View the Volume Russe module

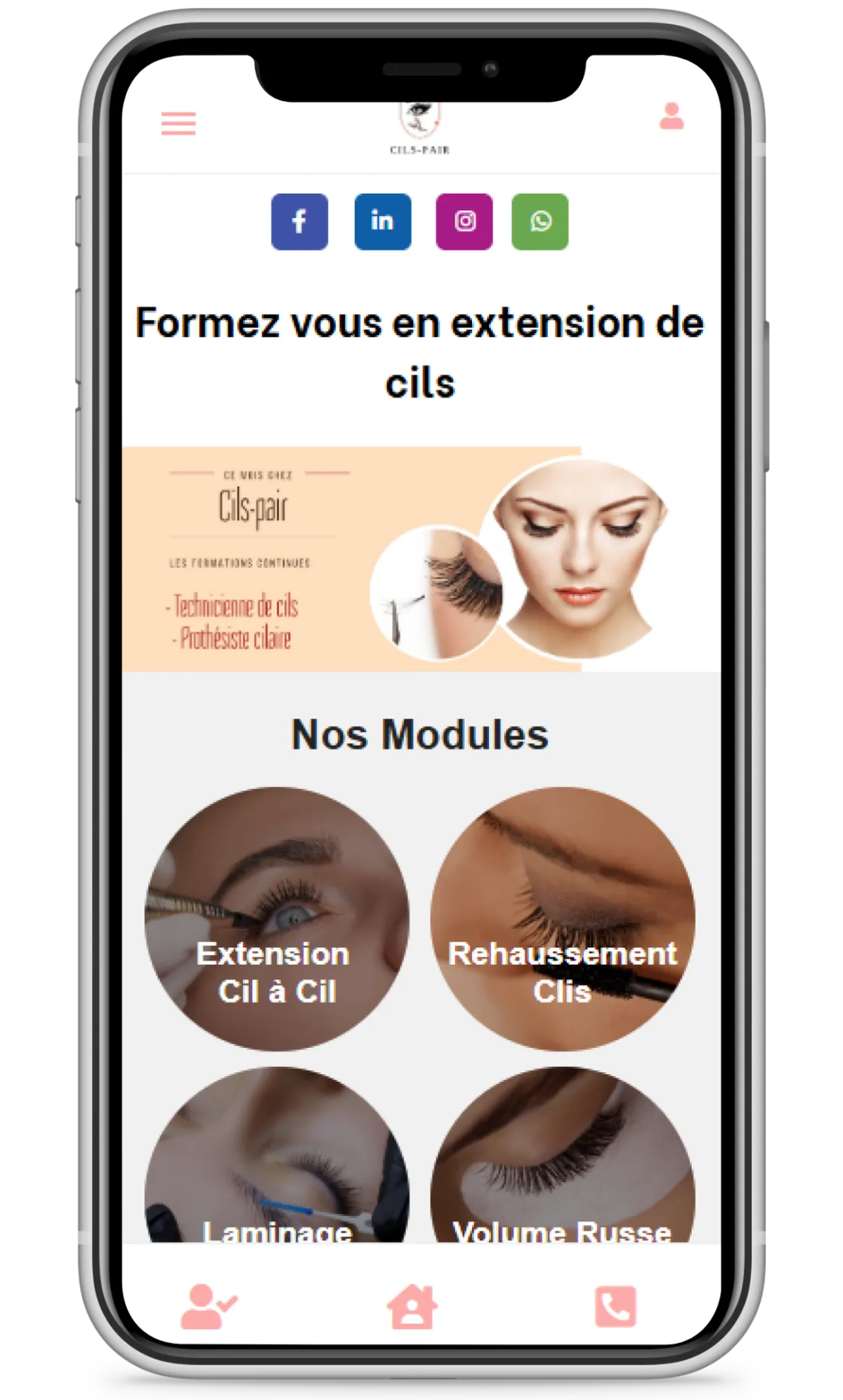563,1155
